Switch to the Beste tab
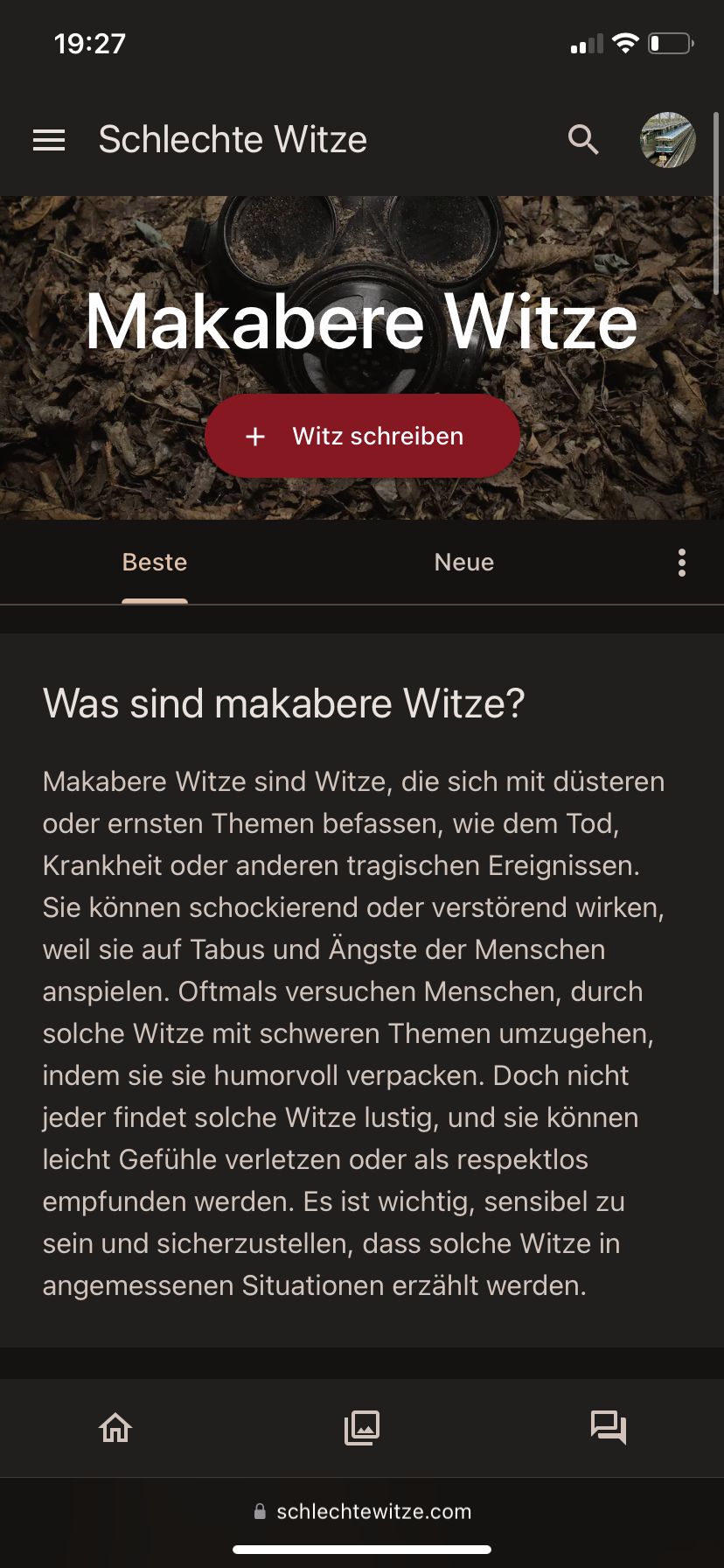 coord(155,563)
